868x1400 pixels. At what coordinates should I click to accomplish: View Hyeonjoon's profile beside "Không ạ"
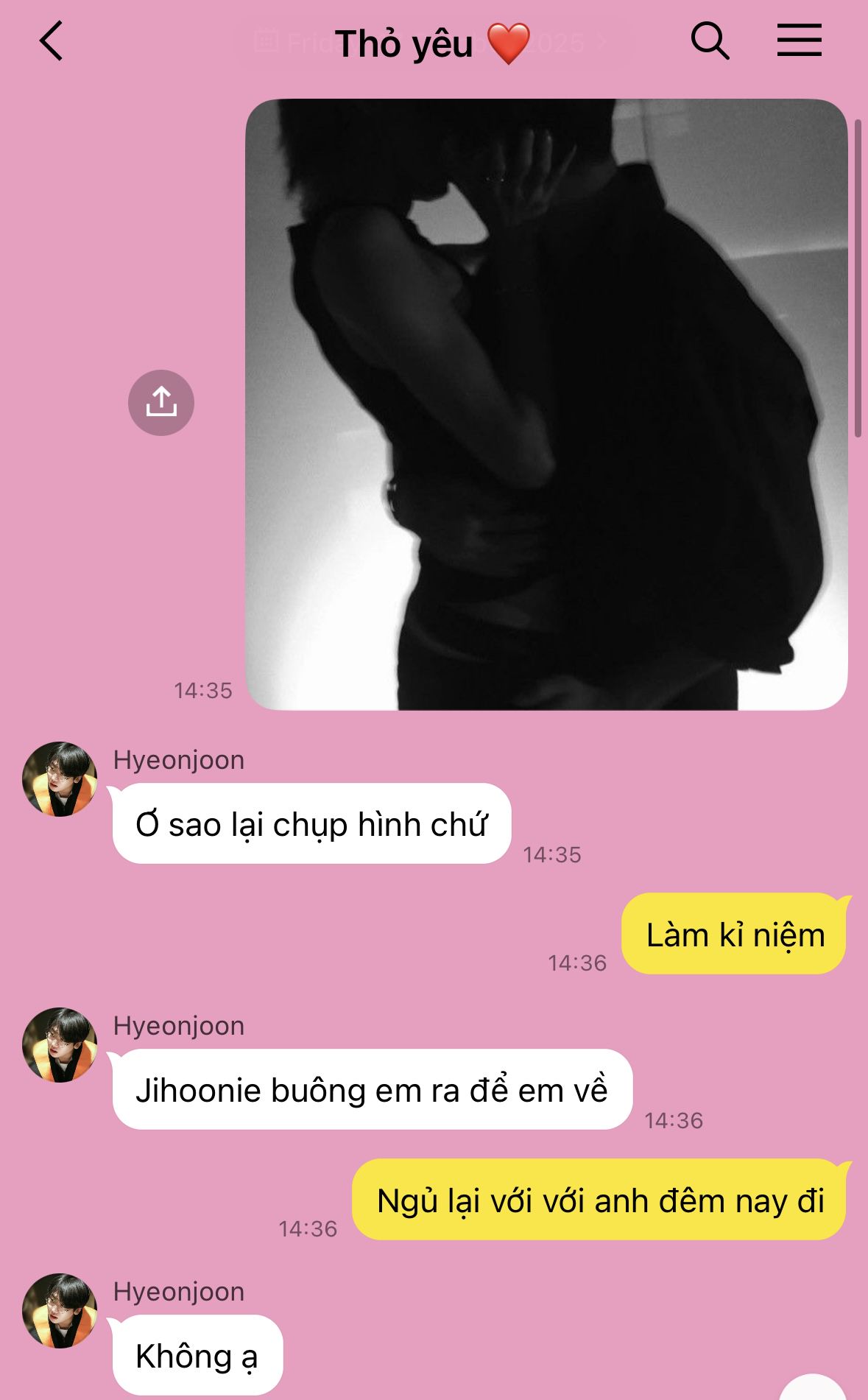coord(60,1311)
